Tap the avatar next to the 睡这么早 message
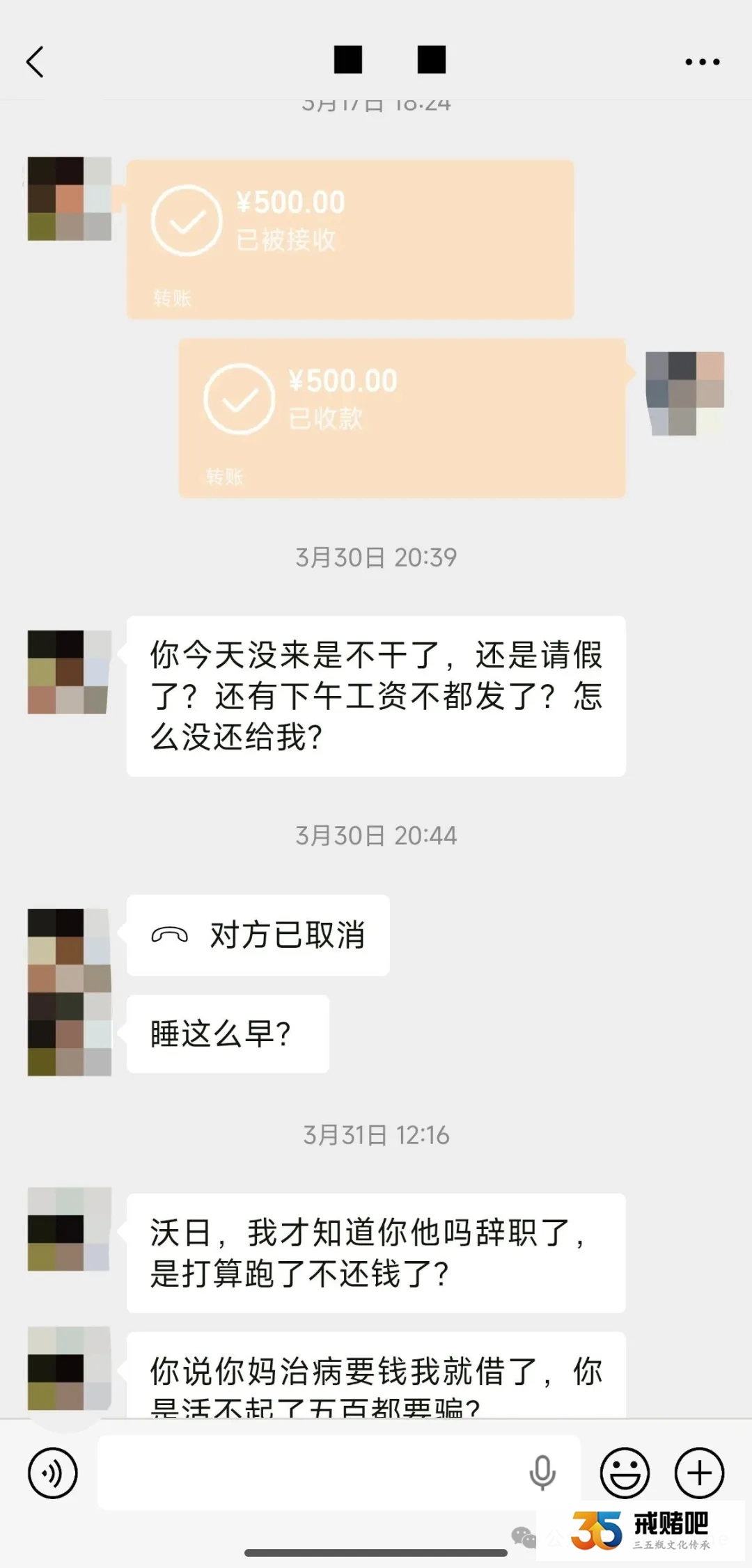The height and width of the screenshot is (1568, 752). pos(68,1034)
